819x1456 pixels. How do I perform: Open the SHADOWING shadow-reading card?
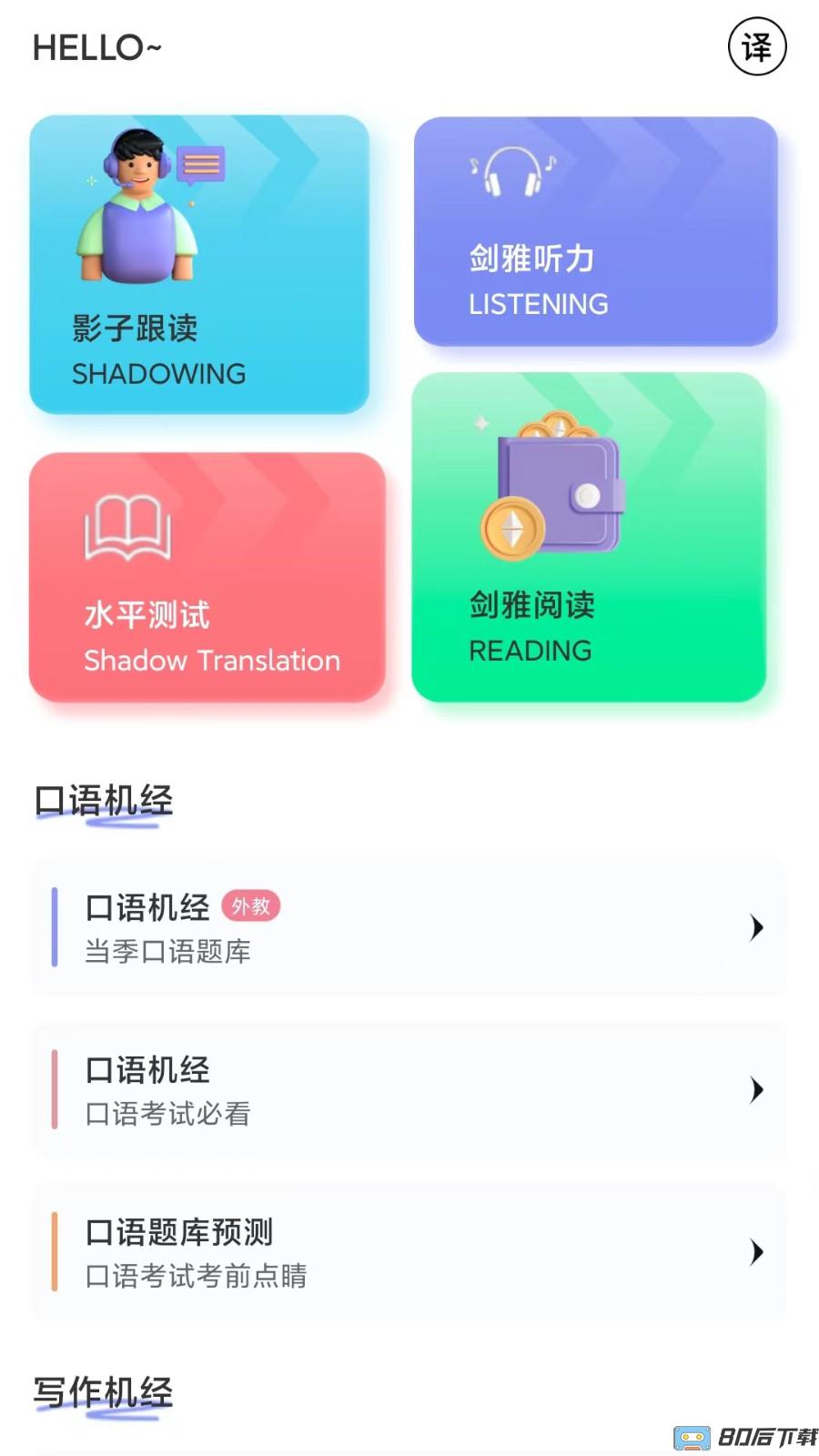pyautogui.click(x=198, y=264)
